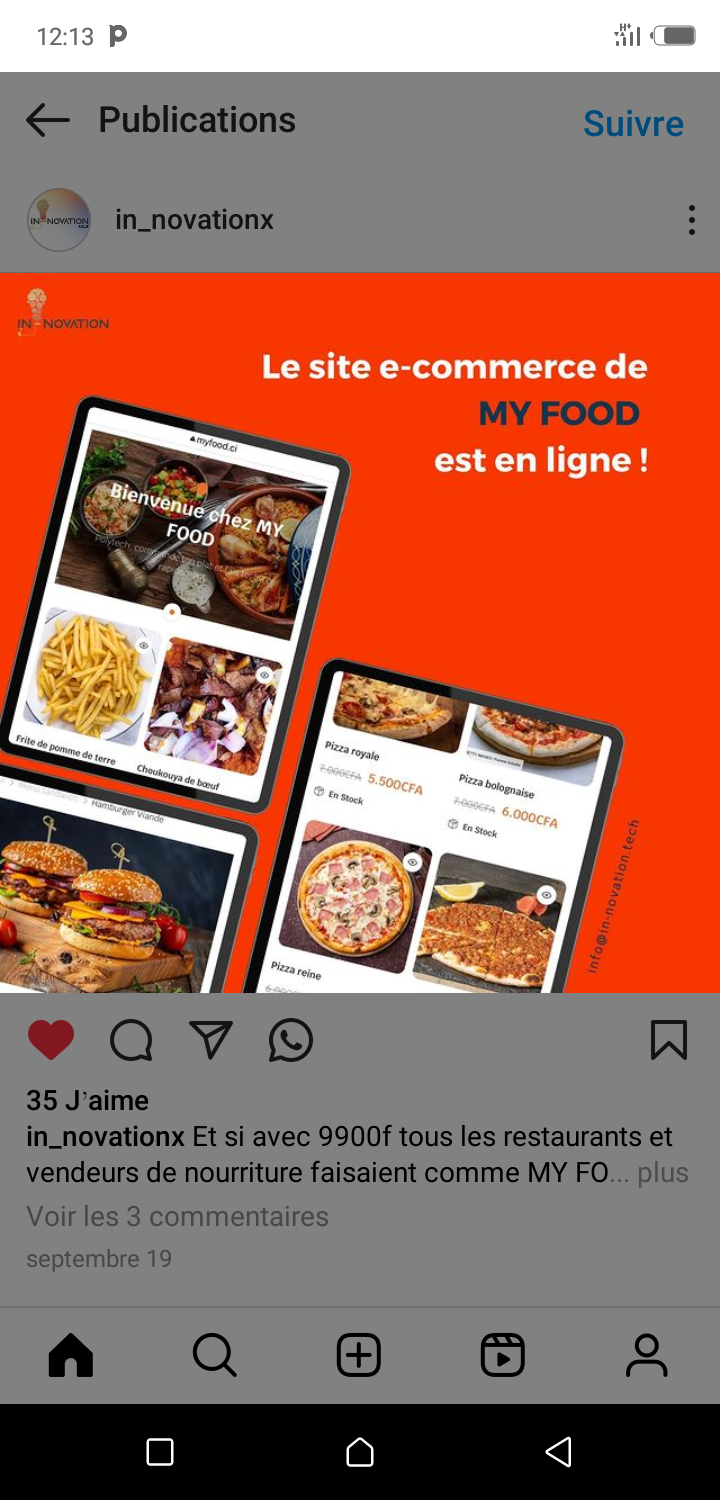The image size is (720, 1500).
Task: Bookmark this post
Action: 668,1040
